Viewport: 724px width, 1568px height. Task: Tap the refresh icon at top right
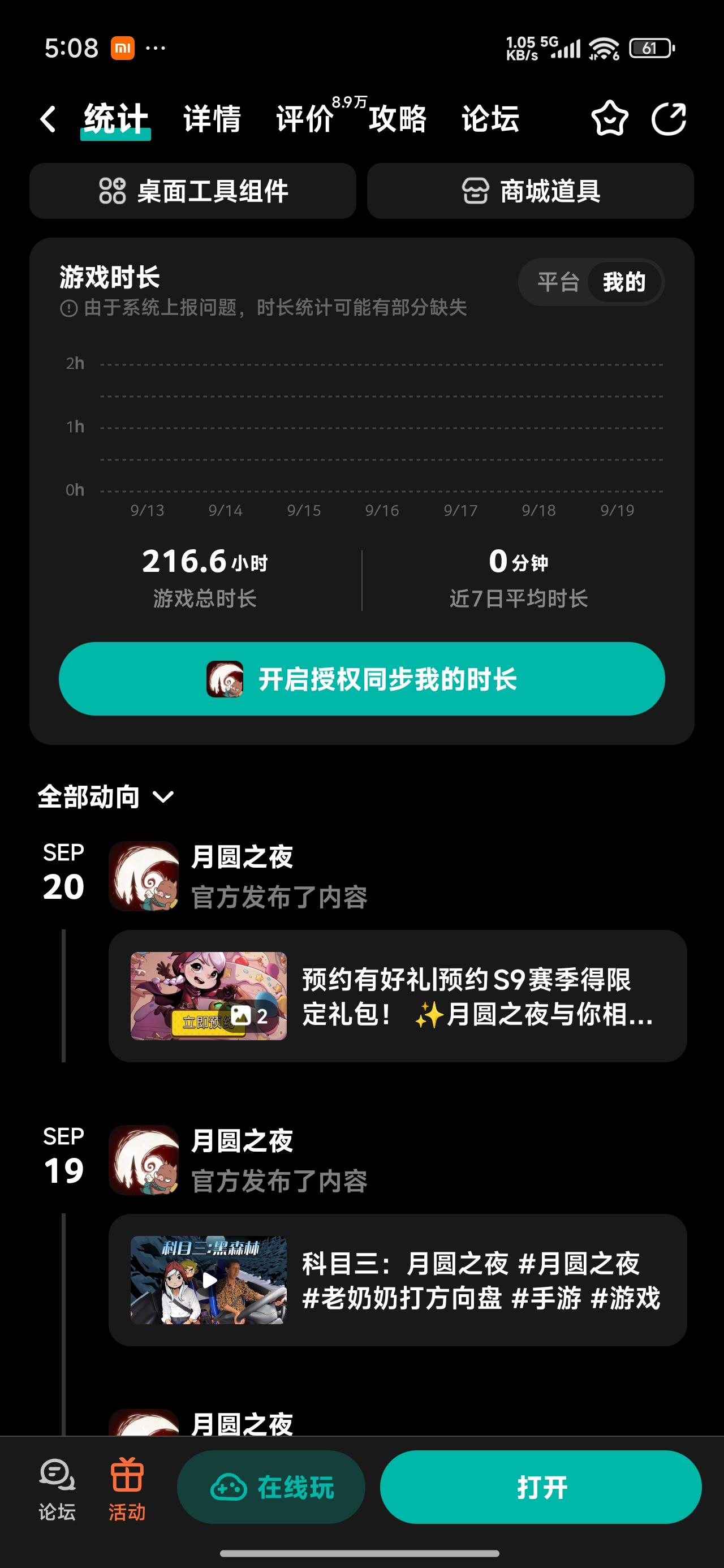tap(670, 119)
